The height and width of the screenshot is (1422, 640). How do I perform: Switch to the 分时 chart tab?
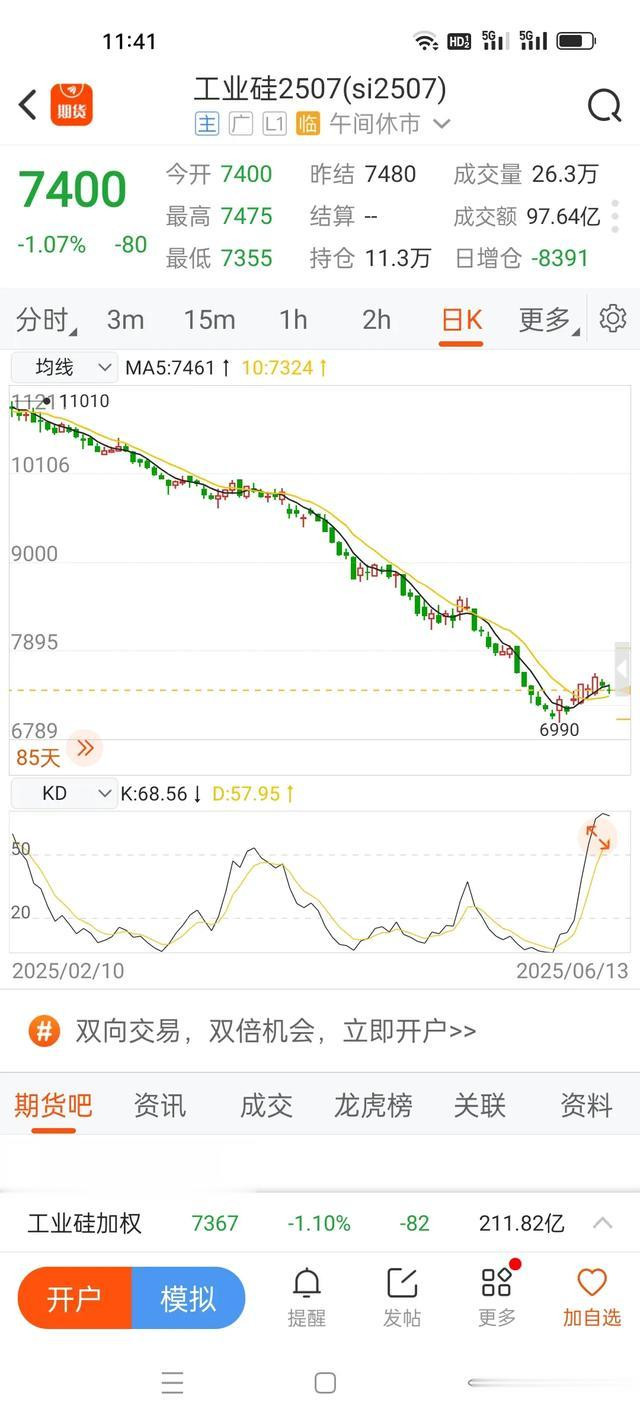(46, 320)
